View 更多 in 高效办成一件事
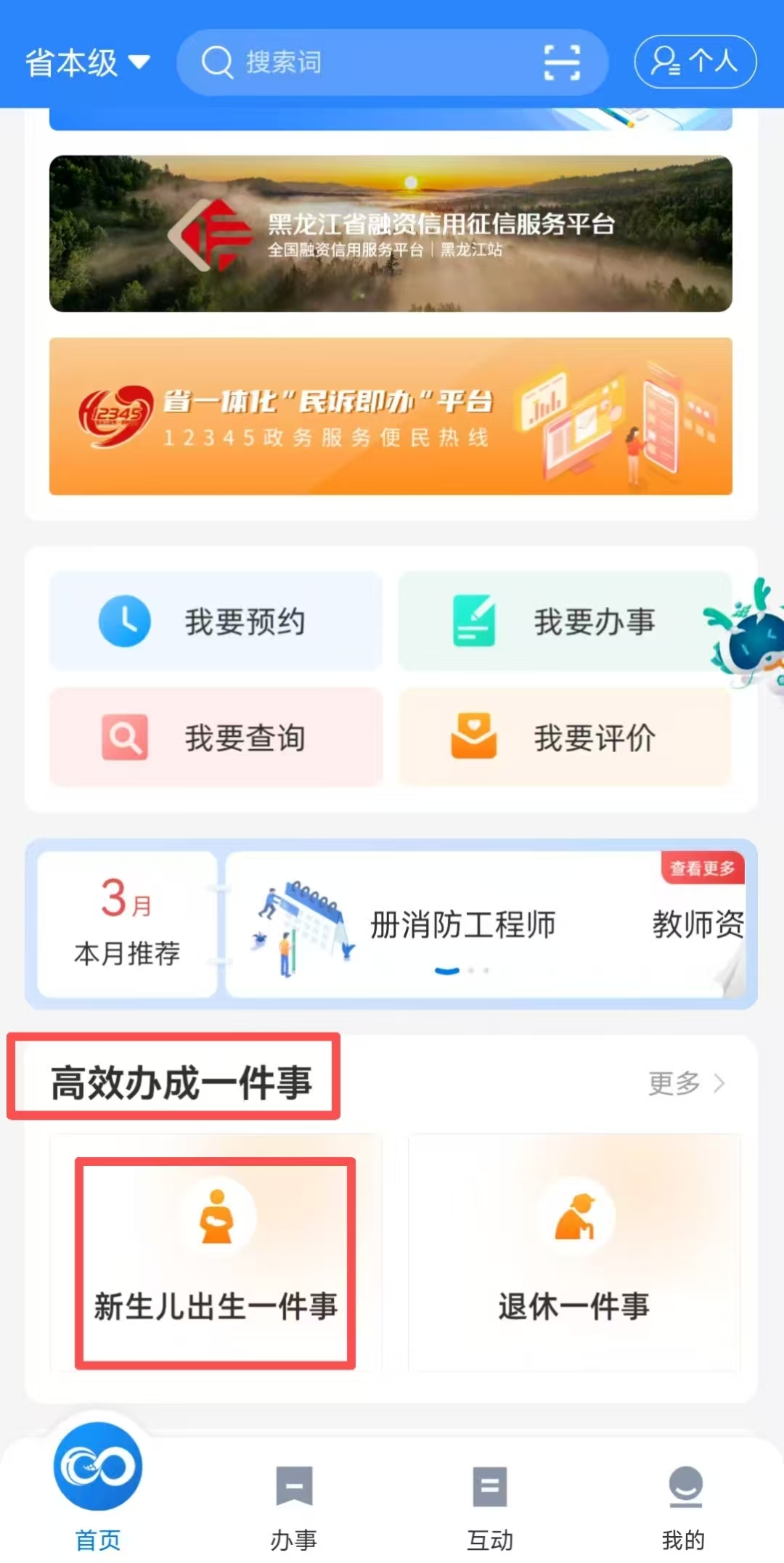This screenshot has height=1563, width=784. click(686, 1083)
